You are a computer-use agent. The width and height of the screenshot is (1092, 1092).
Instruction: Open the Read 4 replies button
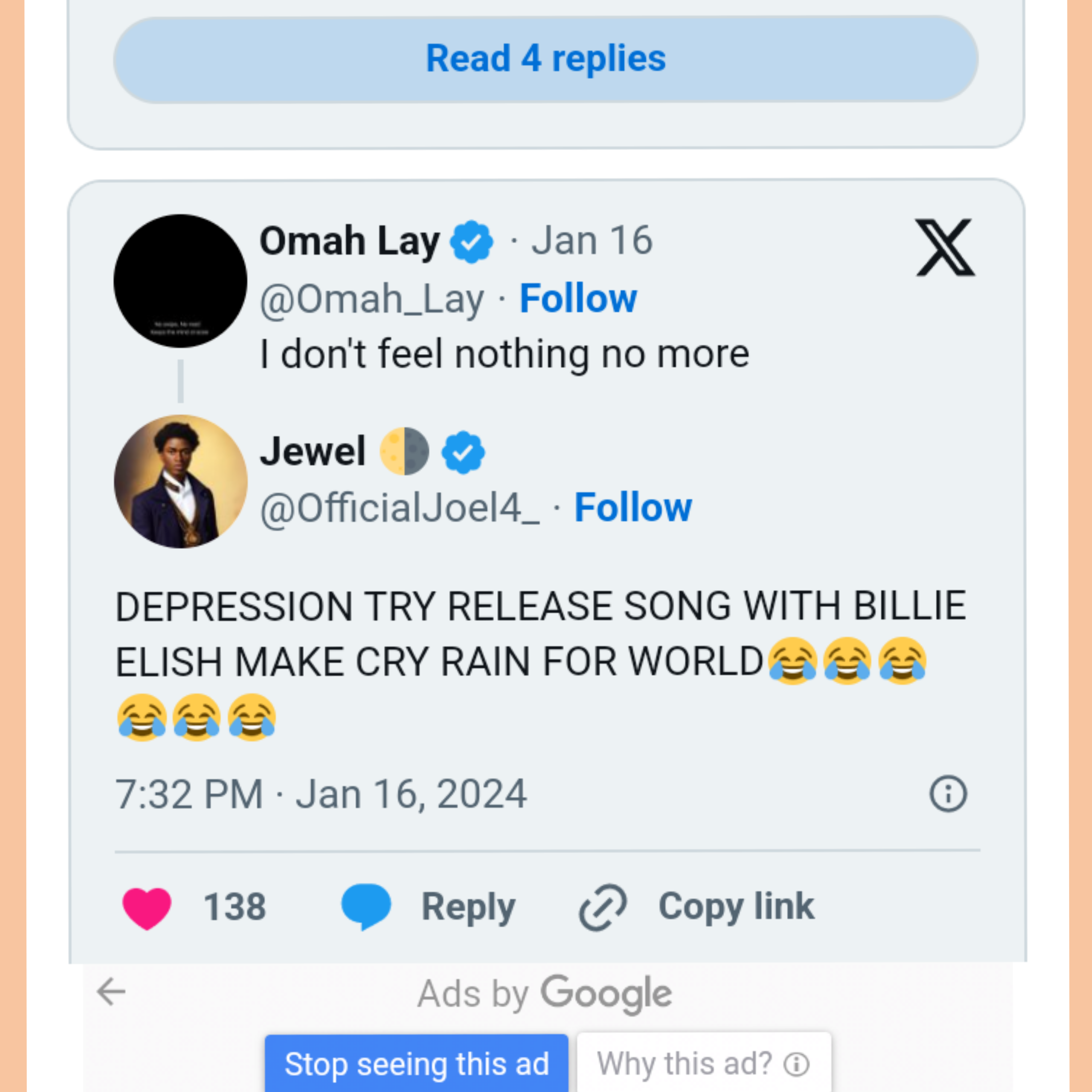click(545, 59)
